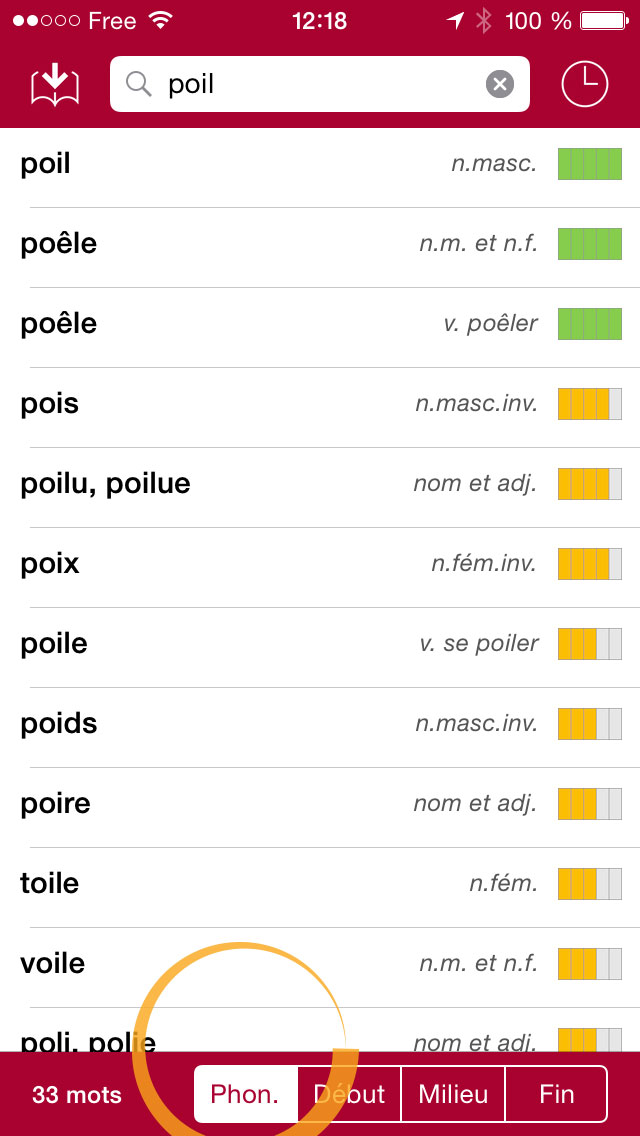Open the search history clock
Image resolution: width=640 pixels, height=1136 pixels.
[584, 84]
